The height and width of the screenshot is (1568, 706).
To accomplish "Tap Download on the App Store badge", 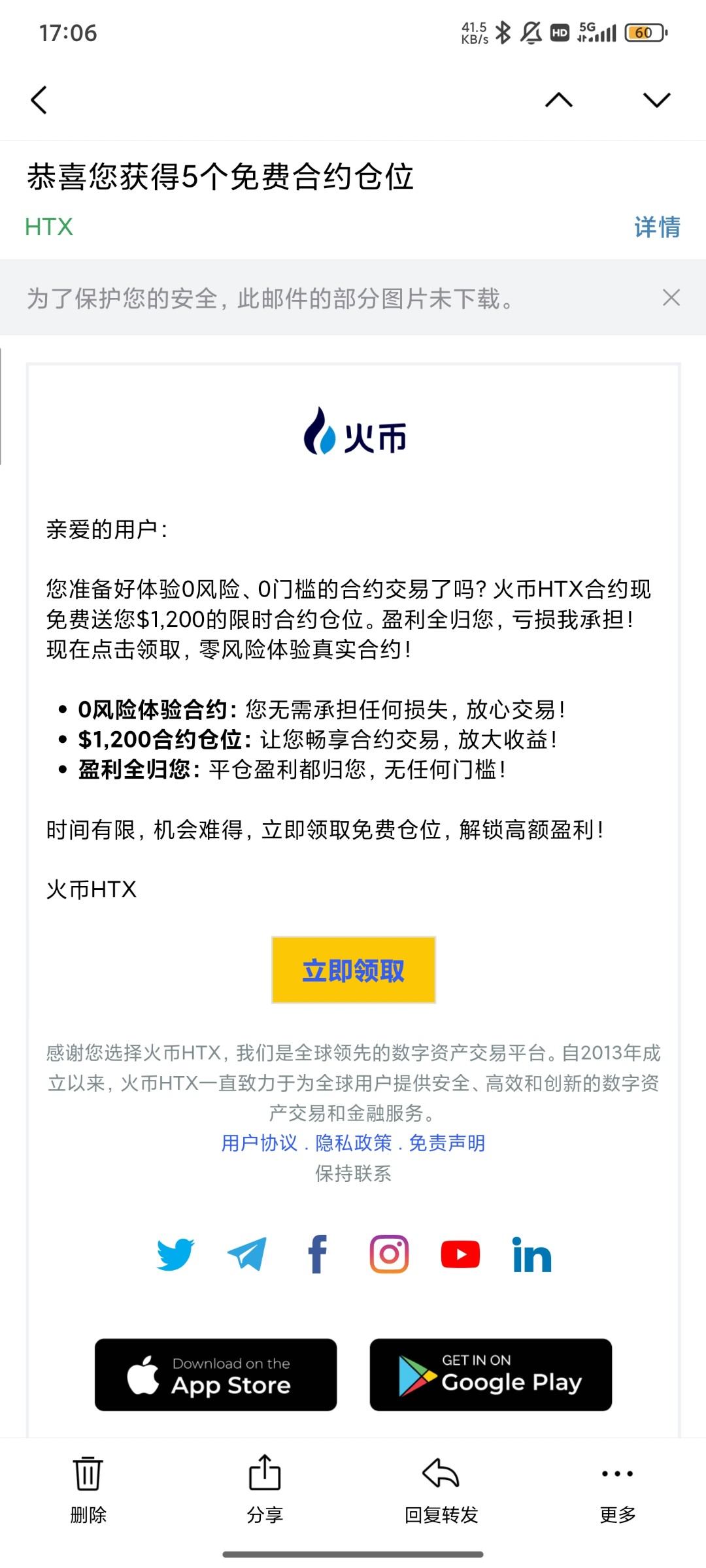I will point(216,1375).
